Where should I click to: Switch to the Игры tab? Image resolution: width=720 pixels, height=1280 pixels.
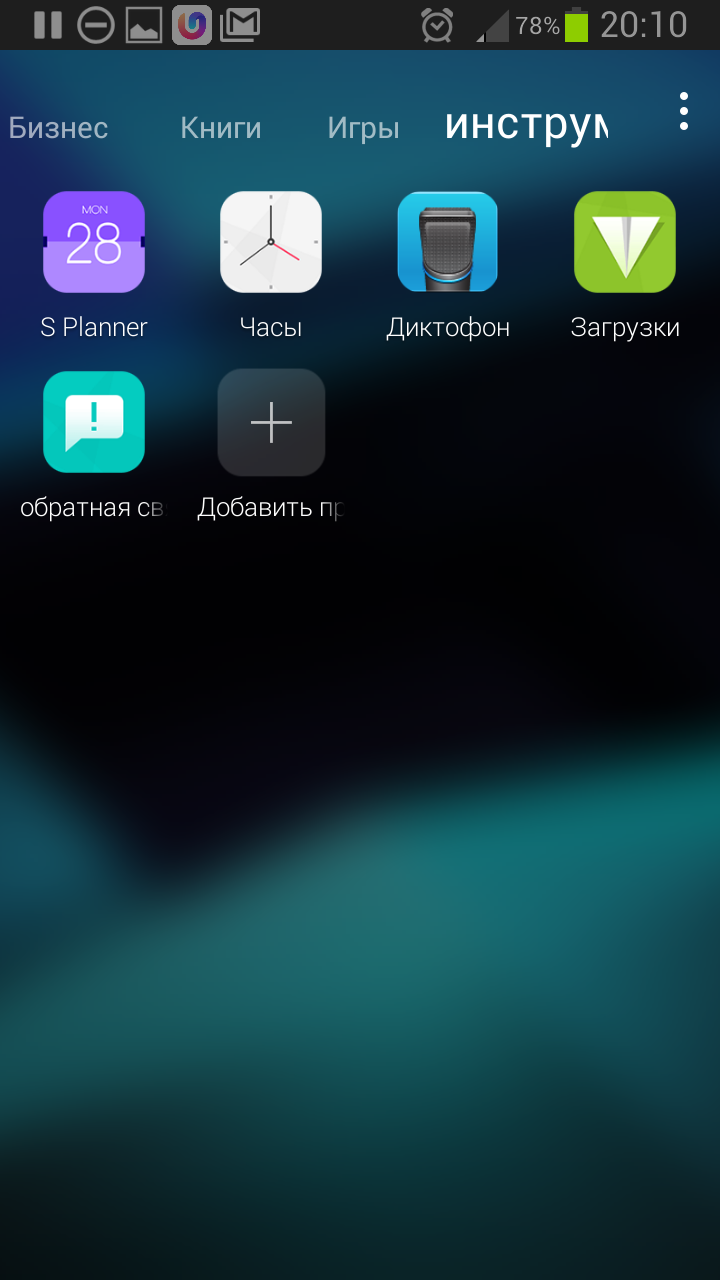363,129
